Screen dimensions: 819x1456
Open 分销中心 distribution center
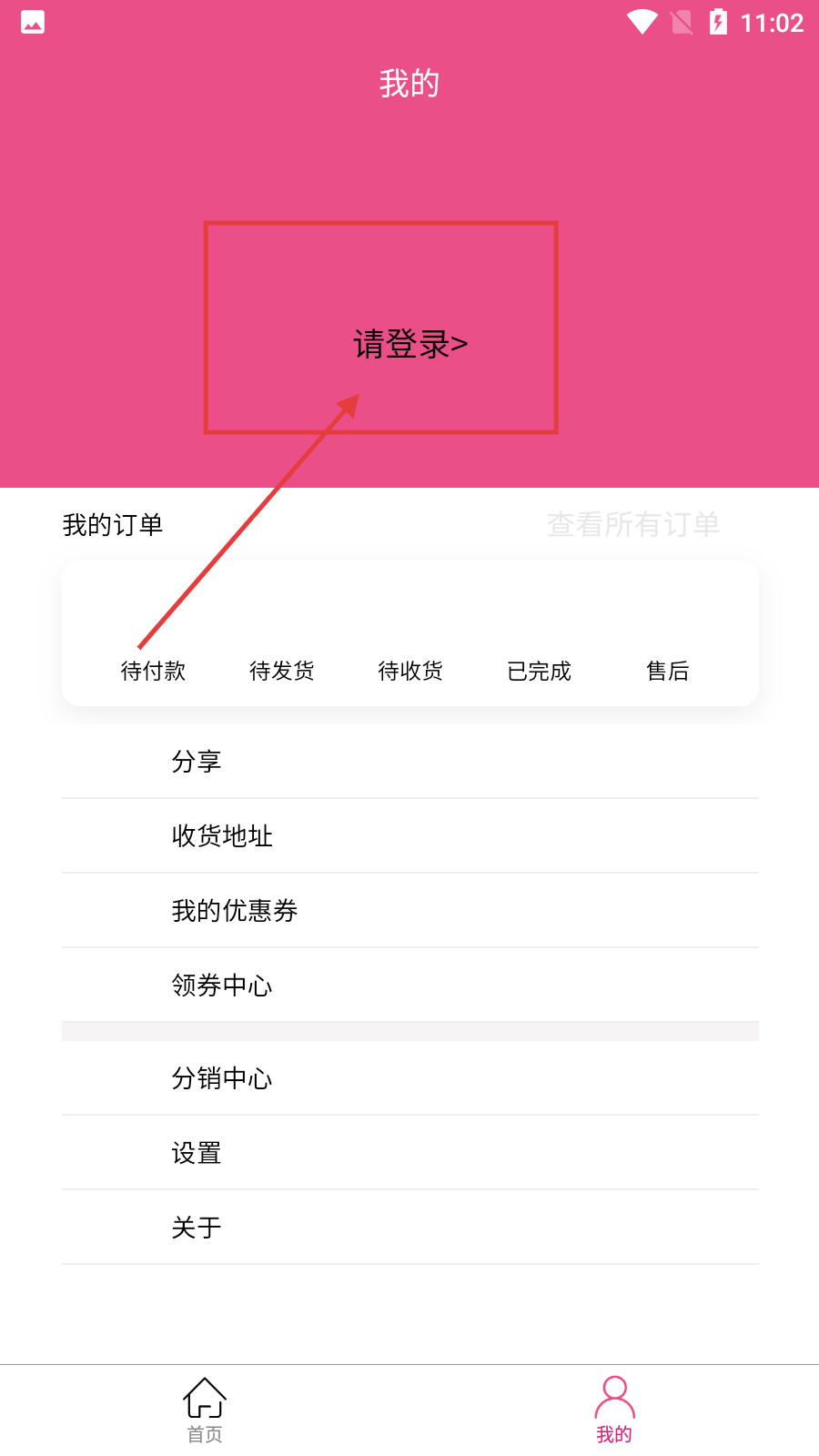pos(409,1077)
